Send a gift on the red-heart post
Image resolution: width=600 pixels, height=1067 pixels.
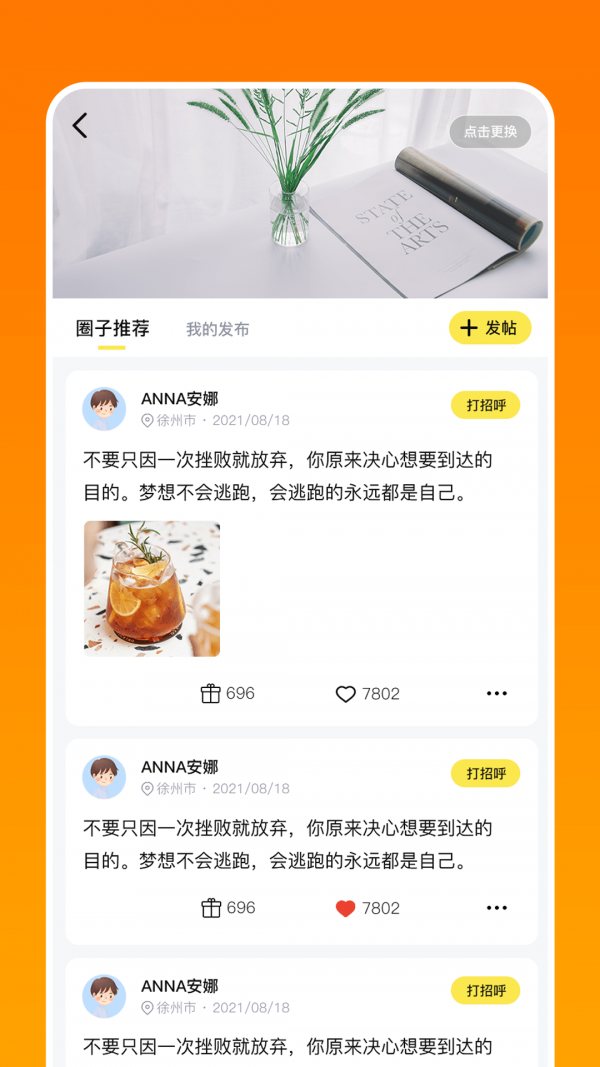[x=210, y=908]
